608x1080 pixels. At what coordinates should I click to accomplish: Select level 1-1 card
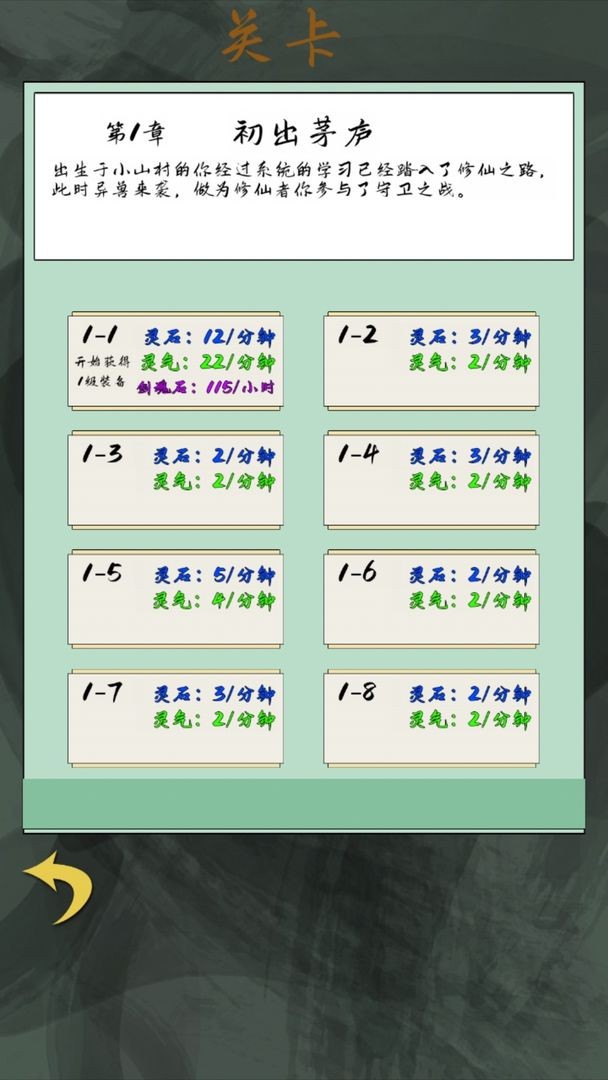pos(175,361)
